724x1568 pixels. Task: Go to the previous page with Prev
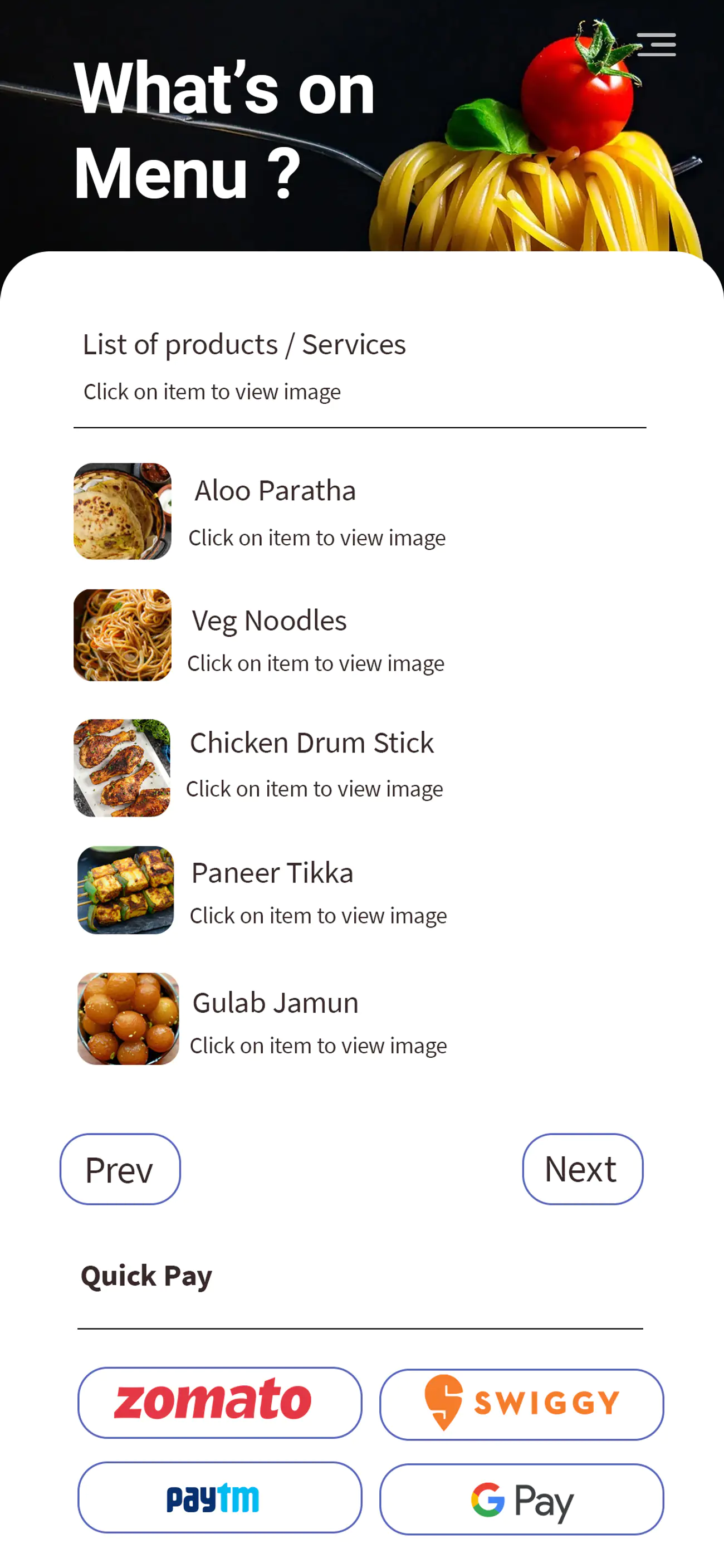[120, 1169]
